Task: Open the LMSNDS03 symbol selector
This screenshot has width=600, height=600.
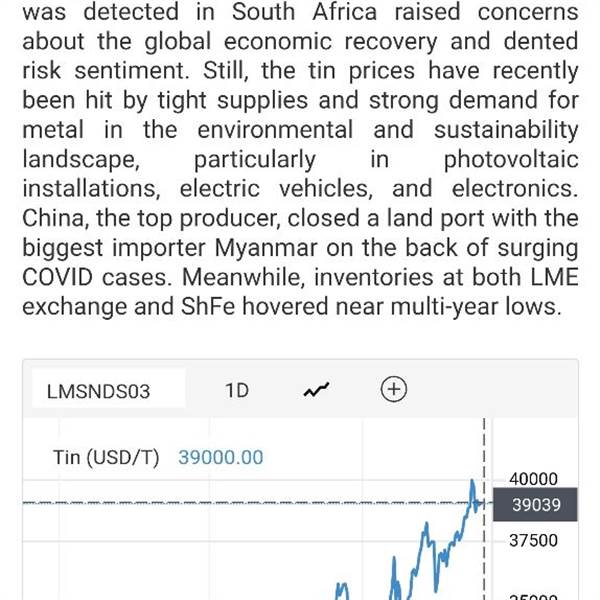Action: 99,391
